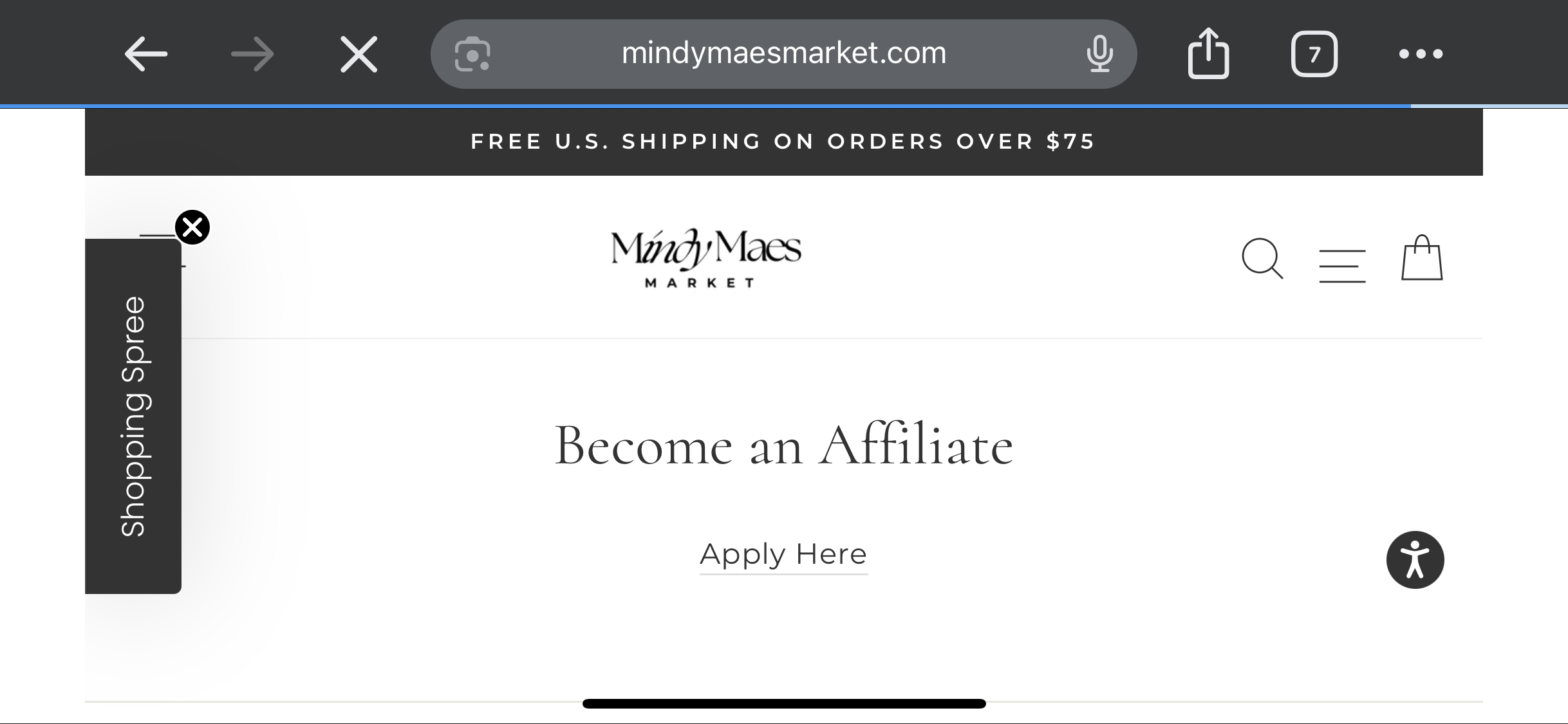Image resolution: width=1568 pixels, height=724 pixels.
Task: Open the browser overflow menu
Action: (x=1421, y=53)
